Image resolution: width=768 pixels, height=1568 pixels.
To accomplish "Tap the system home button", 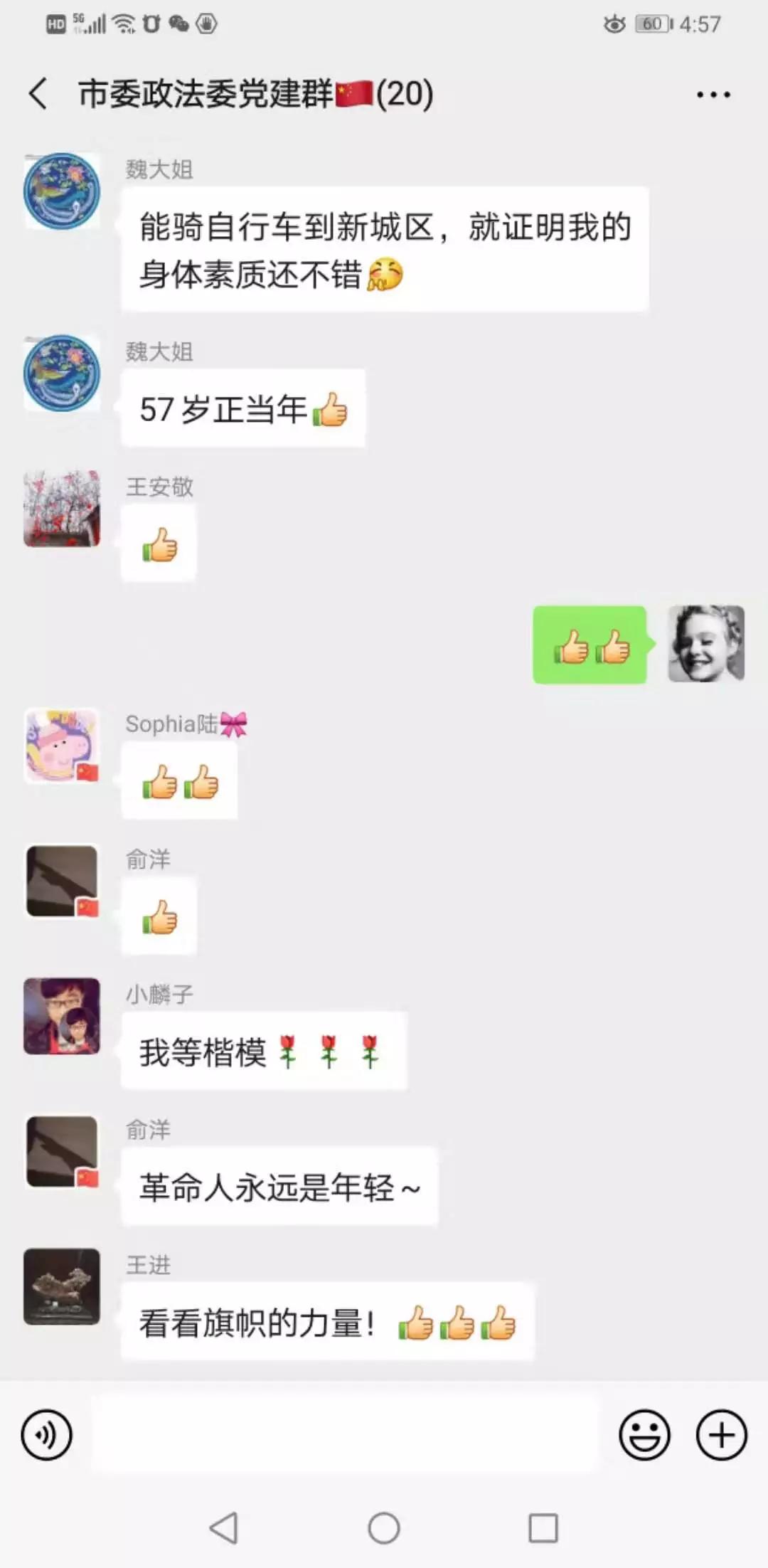I will [x=384, y=1527].
